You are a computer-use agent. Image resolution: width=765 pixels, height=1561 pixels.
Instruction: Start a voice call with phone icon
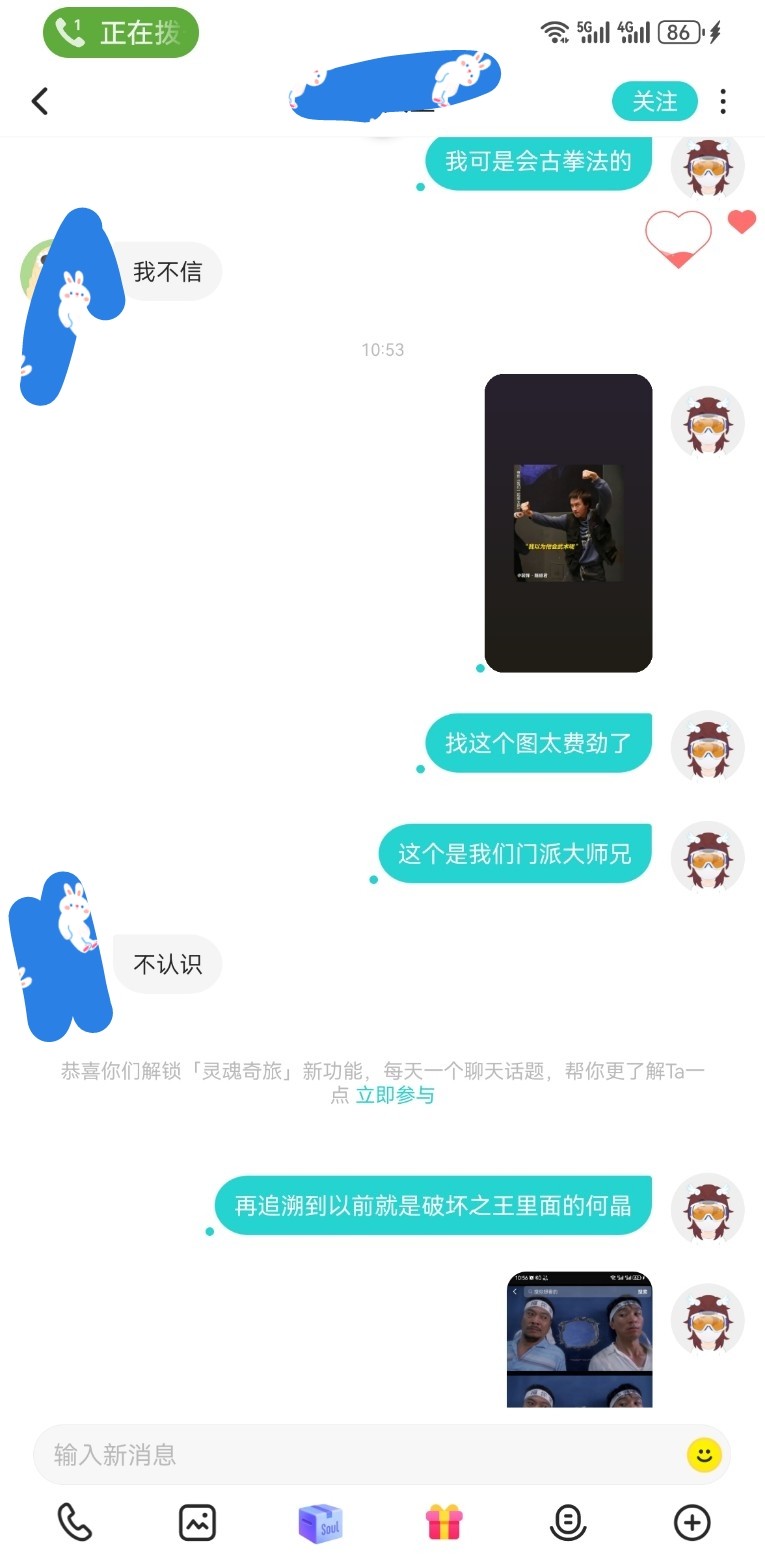click(74, 1523)
